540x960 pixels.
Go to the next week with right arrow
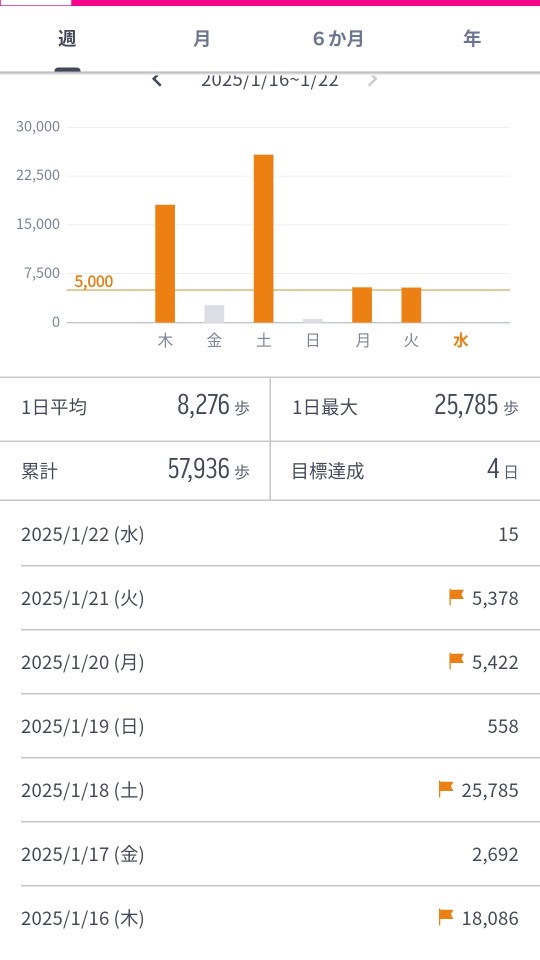[x=372, y=80]
